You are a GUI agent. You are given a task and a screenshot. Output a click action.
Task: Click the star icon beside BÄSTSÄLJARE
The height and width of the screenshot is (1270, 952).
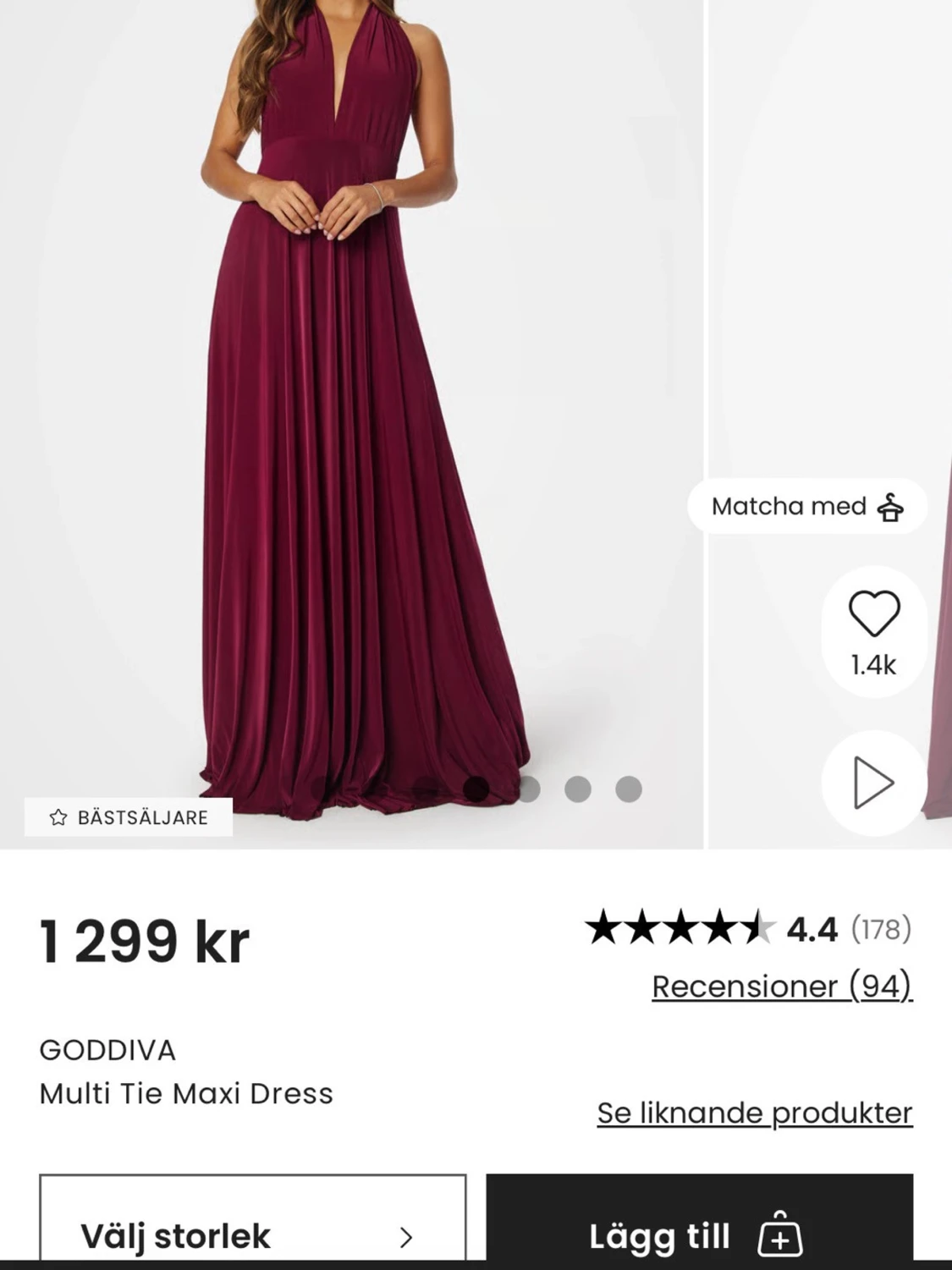coord(58,817)
